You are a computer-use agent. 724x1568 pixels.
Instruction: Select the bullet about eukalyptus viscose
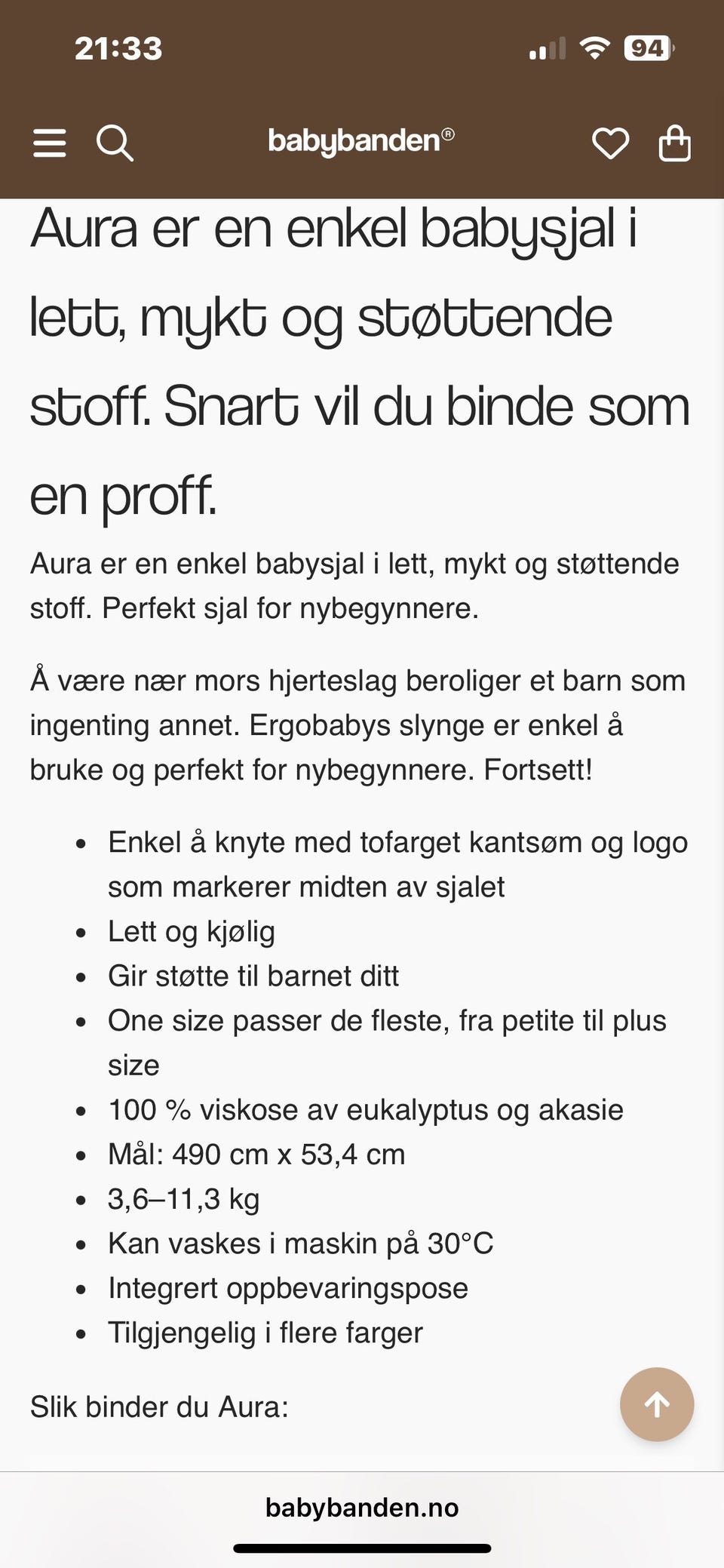[366, 1109]
